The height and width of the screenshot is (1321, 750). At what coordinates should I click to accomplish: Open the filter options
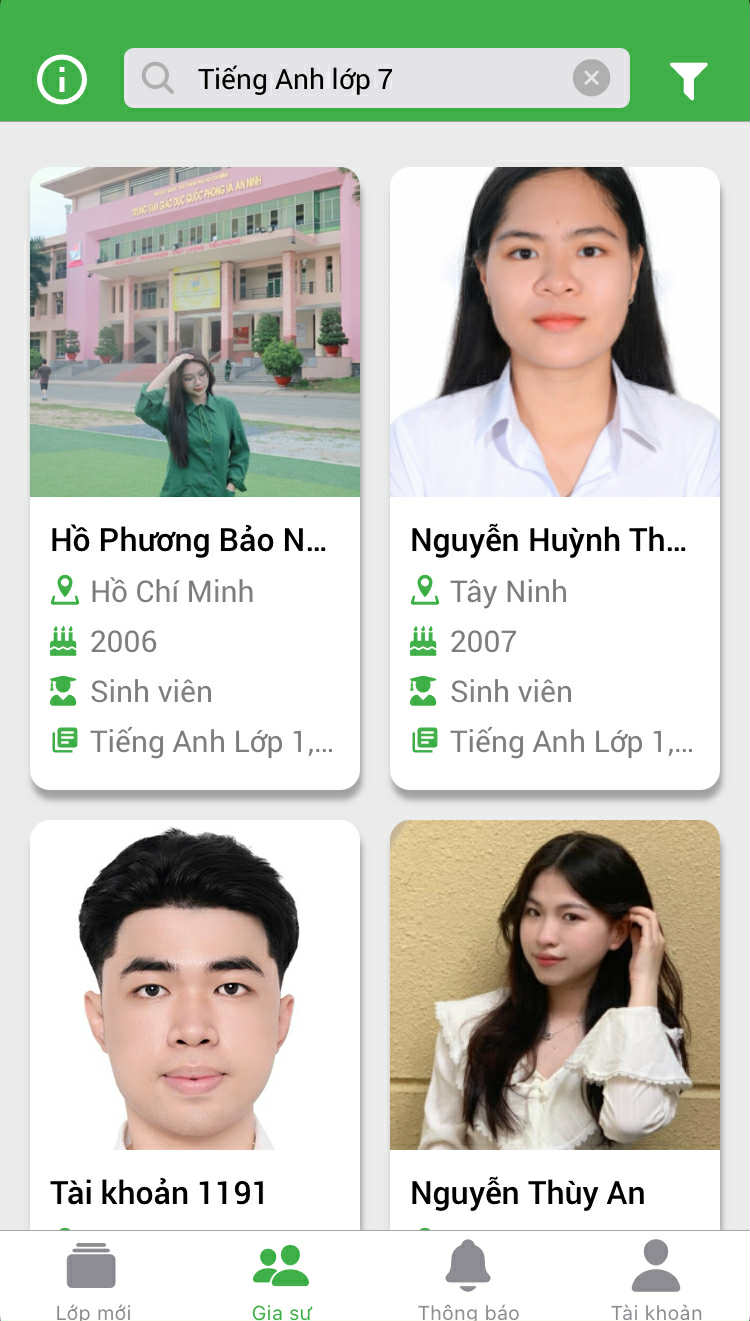tap(688, 80)
